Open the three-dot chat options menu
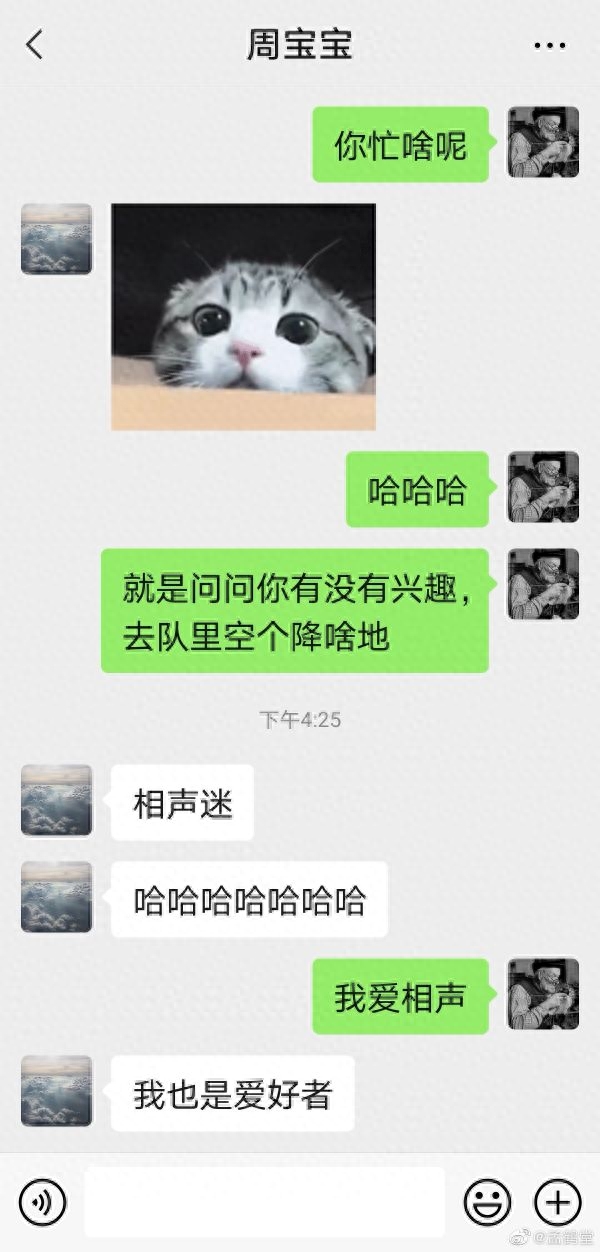 (549, 46)
